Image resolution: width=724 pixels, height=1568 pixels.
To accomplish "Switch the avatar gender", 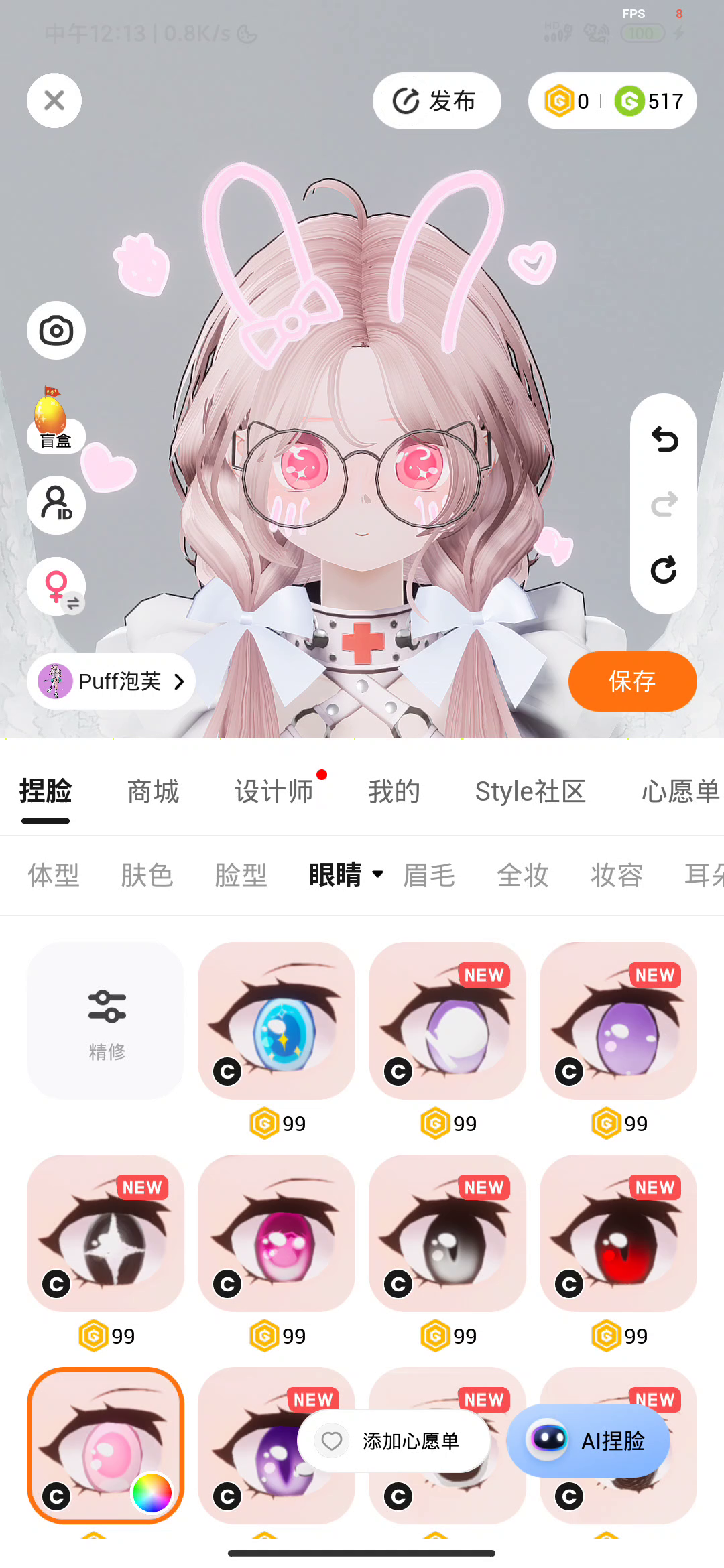I will [x=56, y=586].
